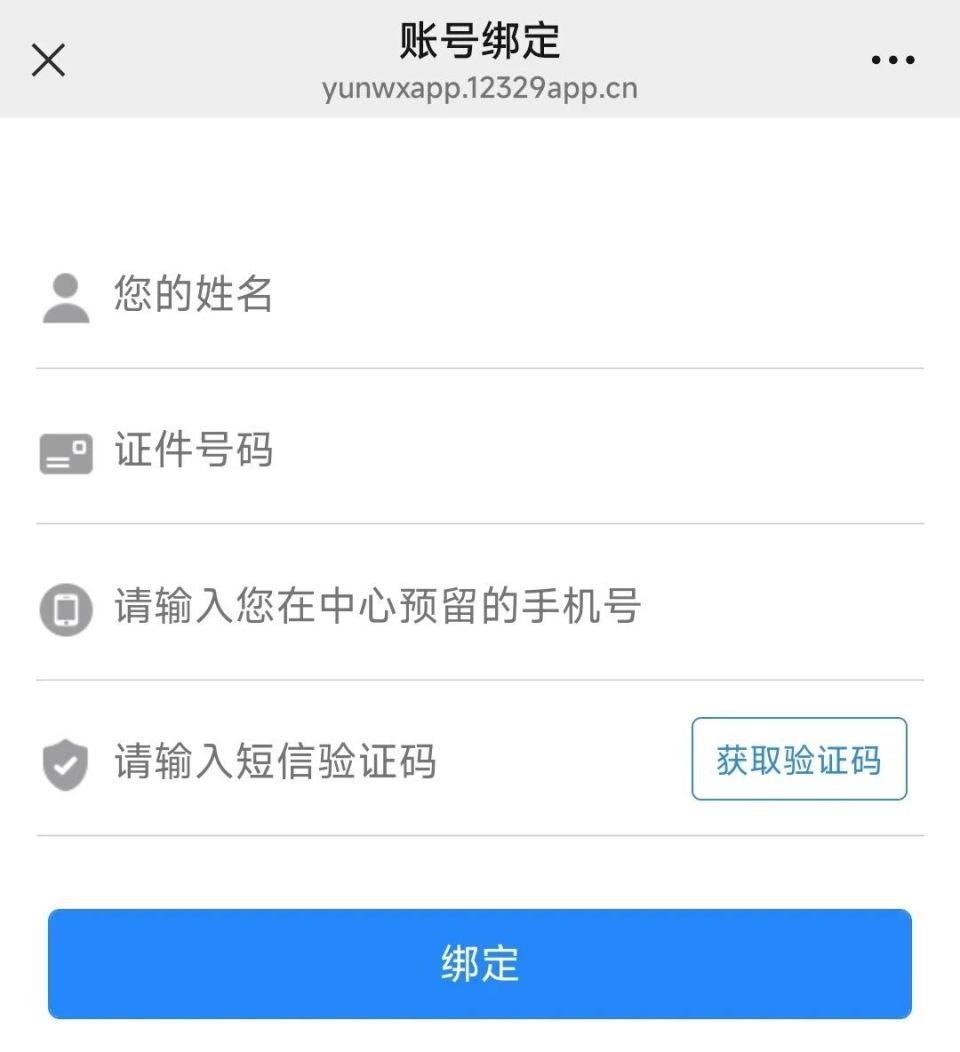The width and height of the screenshot is (960, 1052).
Task: Click the mobile phone icon on the phone field
Action: (x=64, y=606)
